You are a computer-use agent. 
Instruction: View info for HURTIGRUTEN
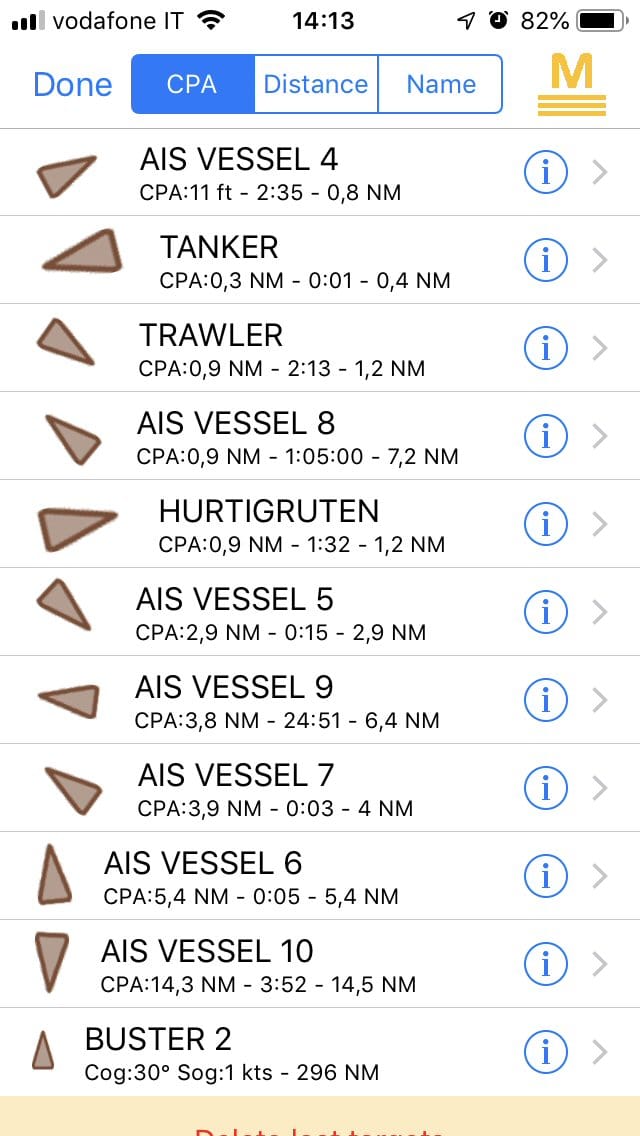pyautogui.click(x=545, y=525)
